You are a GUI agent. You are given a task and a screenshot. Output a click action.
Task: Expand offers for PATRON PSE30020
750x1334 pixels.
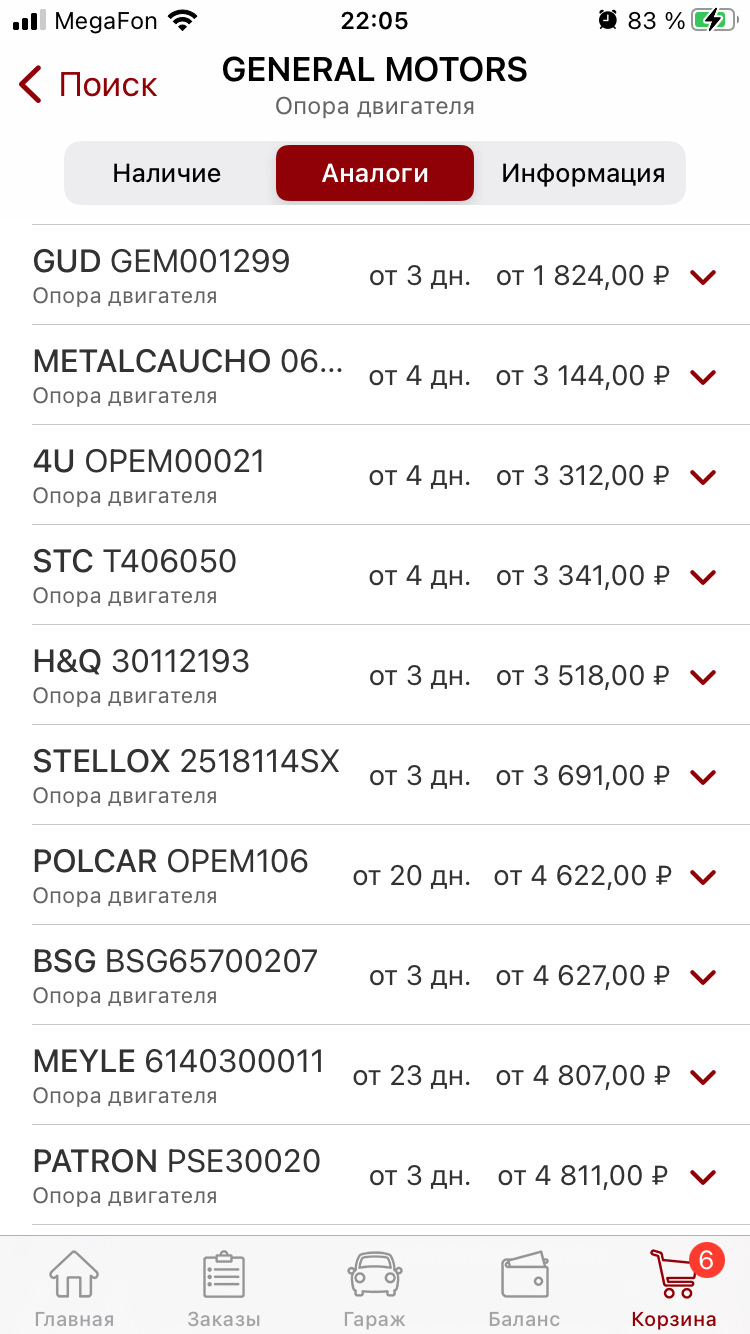point(702,1177)
